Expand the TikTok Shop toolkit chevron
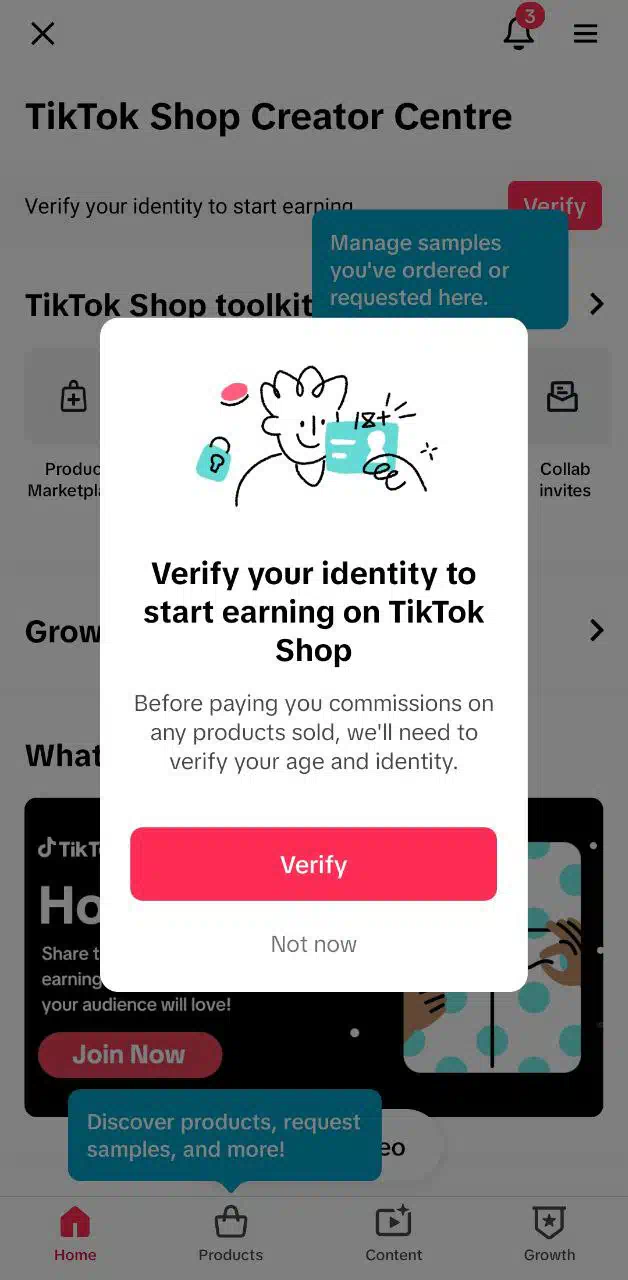This screenshot has height=1280, width=628. point(597,304)
